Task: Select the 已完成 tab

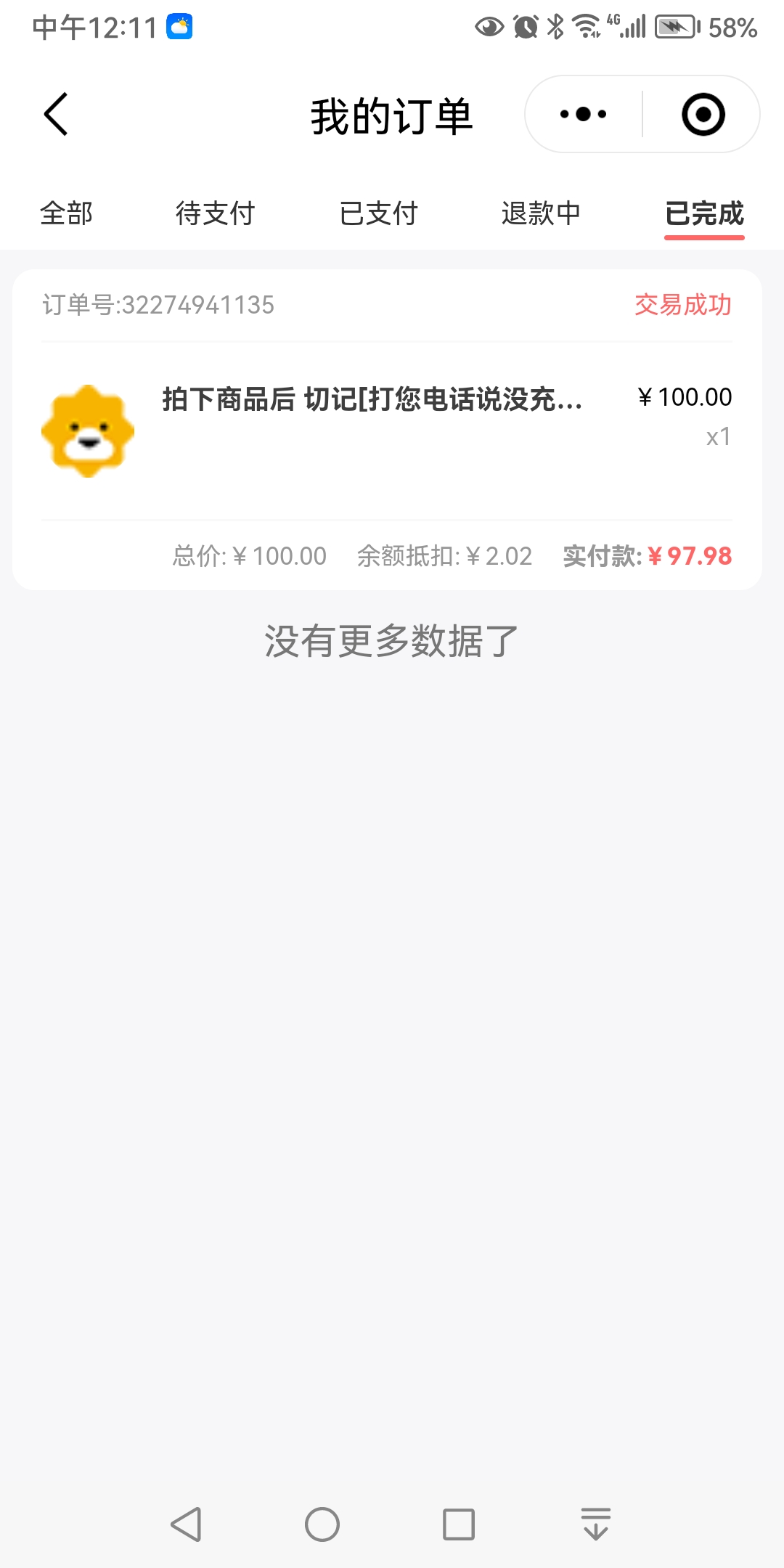Action: 704,213
